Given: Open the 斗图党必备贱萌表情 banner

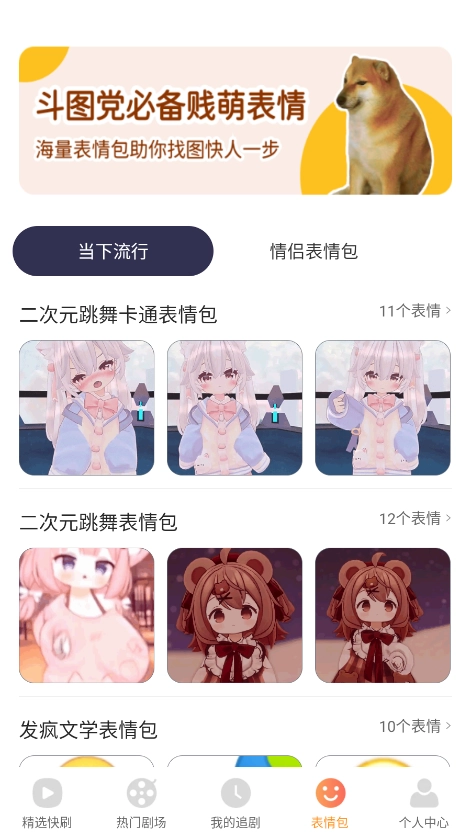Looking at the screenshot, I should point(236,121).
